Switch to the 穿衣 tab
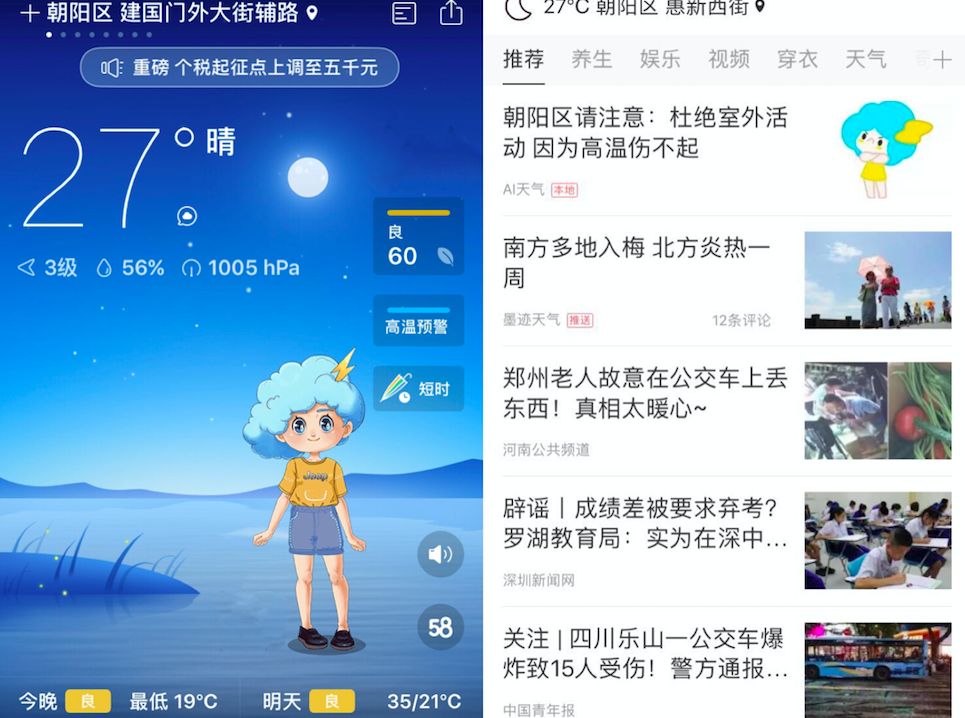This screenshot has height=718, width=965. tap(797, 60)
